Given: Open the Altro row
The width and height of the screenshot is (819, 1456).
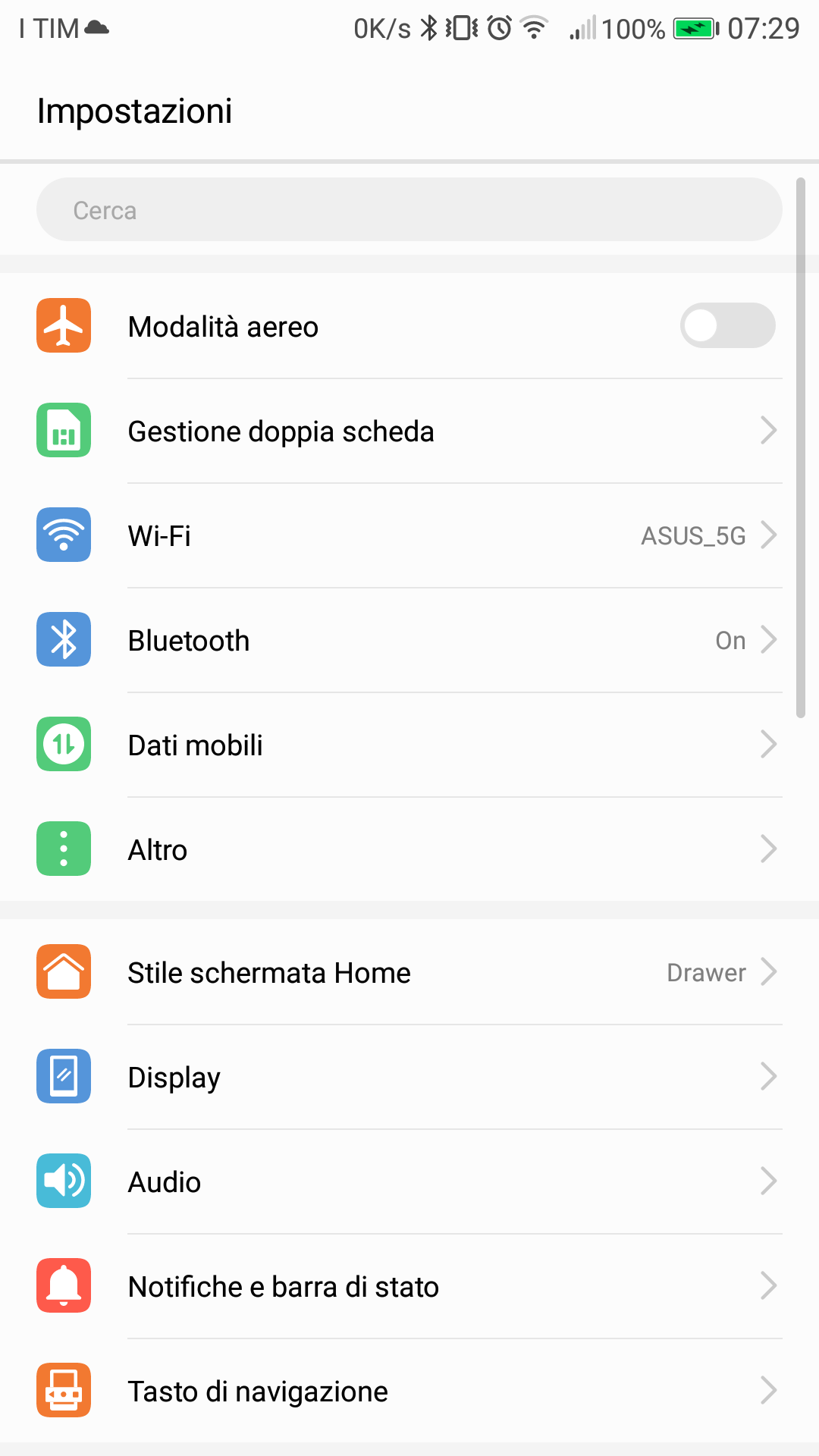Looking at the screenshot, I should click(409, 849).
